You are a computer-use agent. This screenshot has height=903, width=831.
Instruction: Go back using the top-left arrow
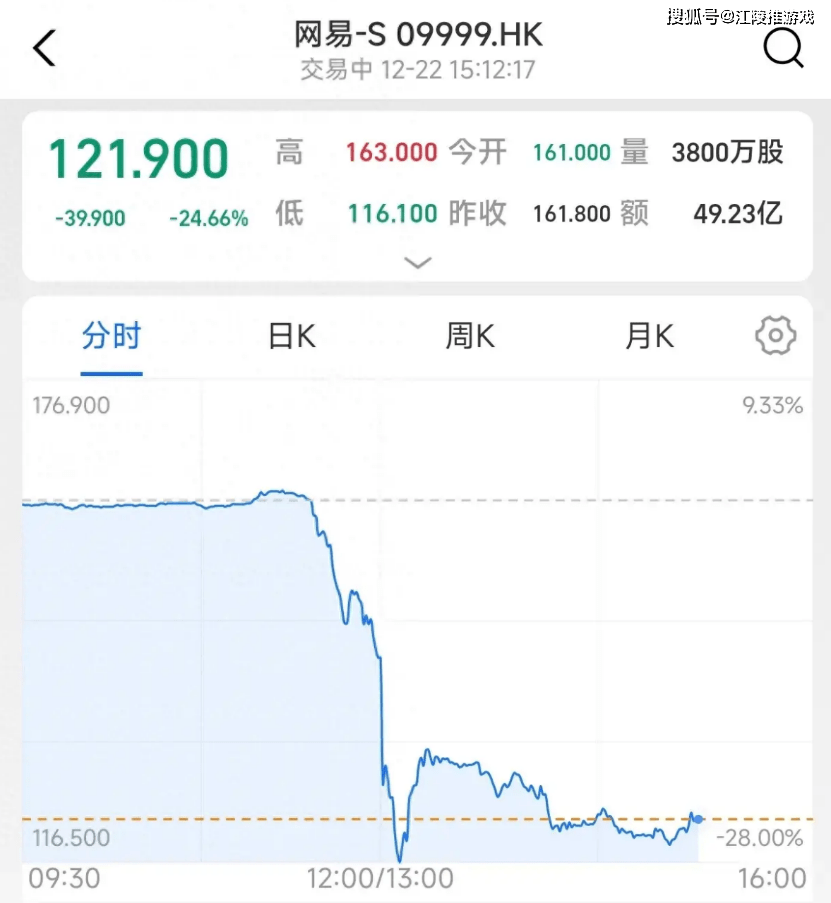[45, 48]
